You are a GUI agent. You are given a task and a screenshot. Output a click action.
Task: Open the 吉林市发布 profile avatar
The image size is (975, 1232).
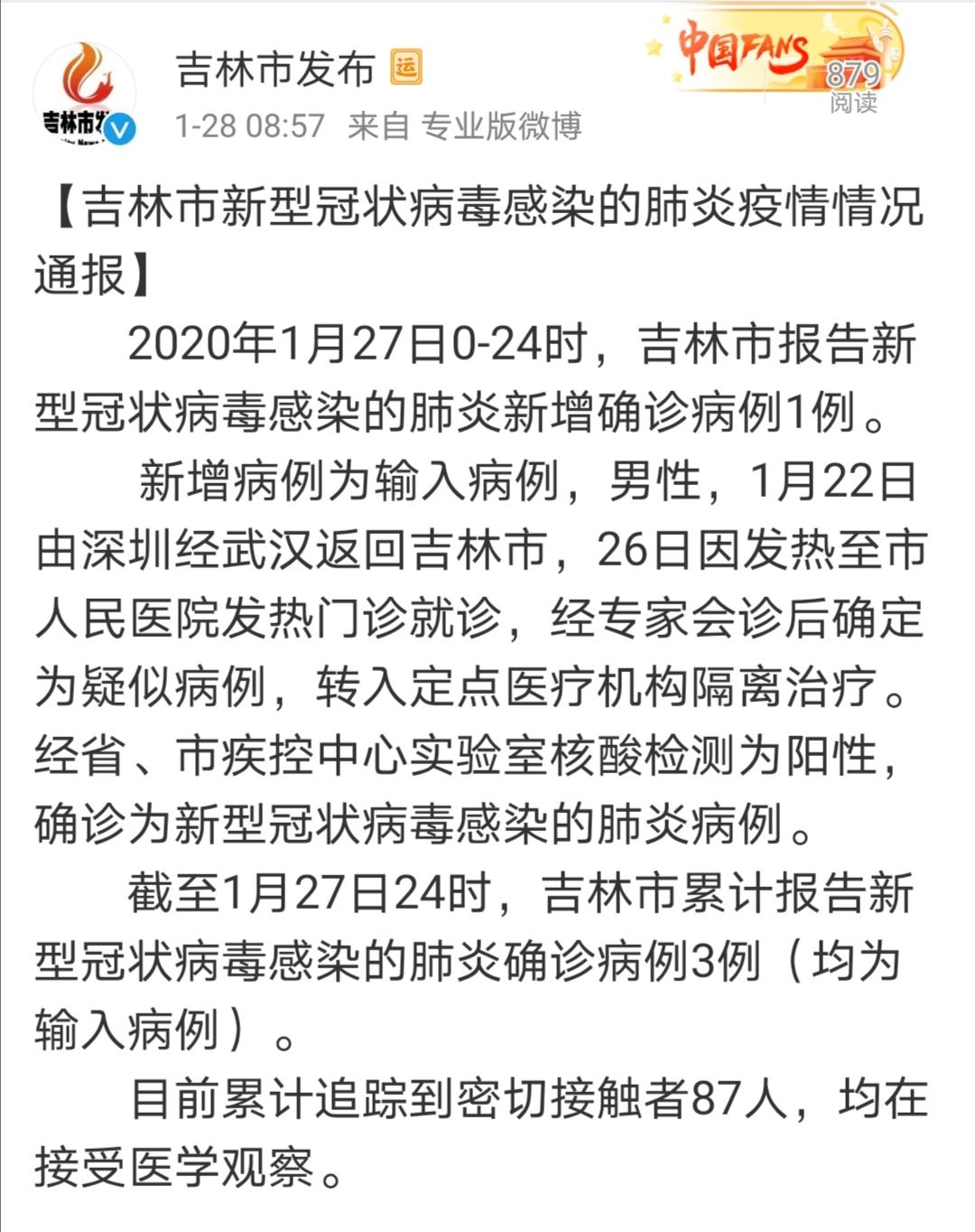click(84, 93)
